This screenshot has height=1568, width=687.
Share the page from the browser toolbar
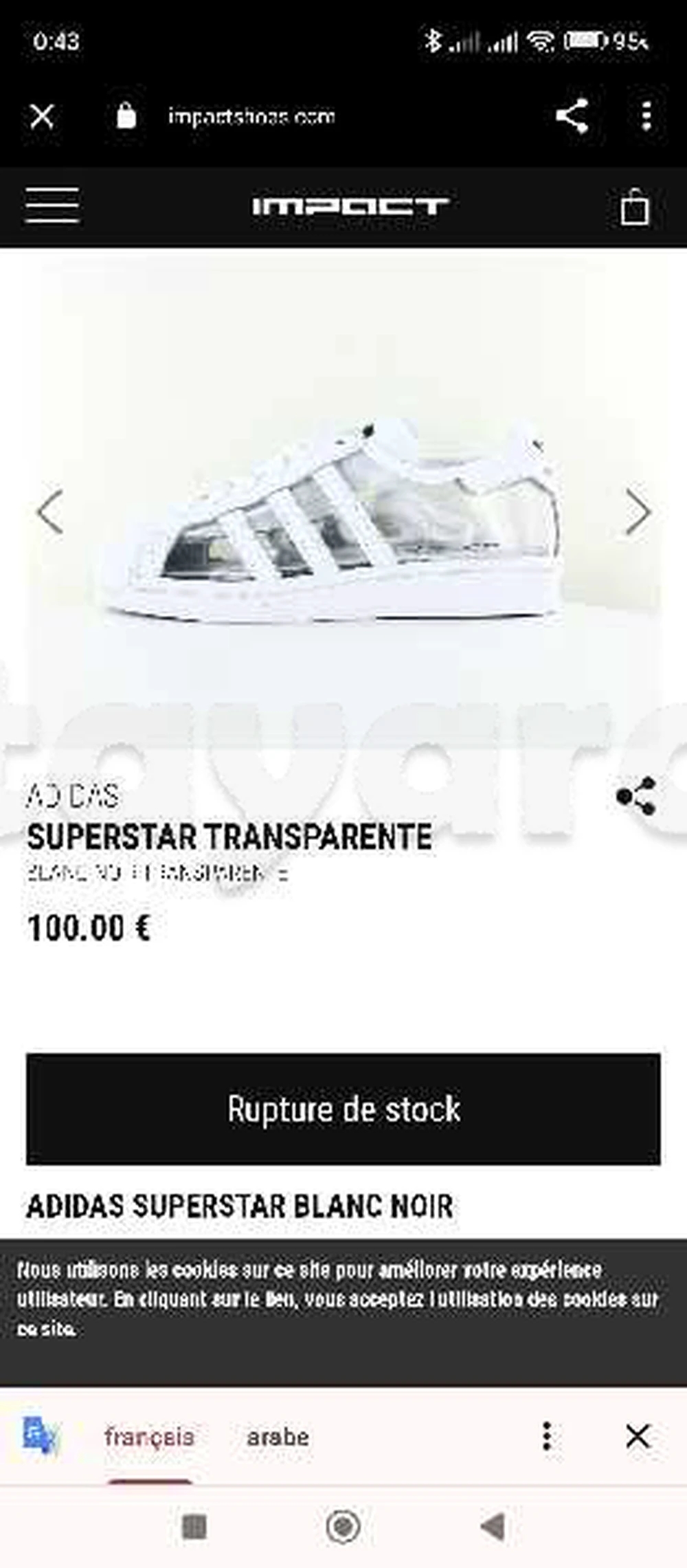tap(572, 116)
